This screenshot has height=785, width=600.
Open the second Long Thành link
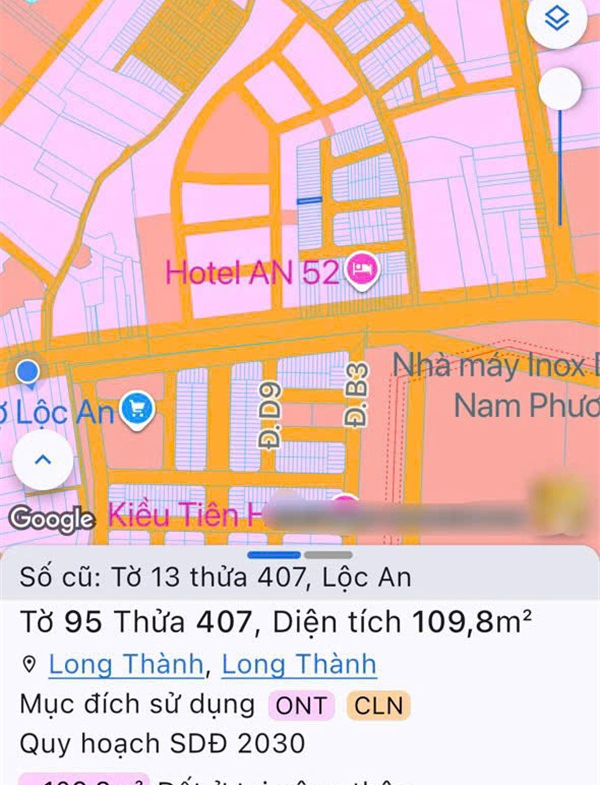299,664
